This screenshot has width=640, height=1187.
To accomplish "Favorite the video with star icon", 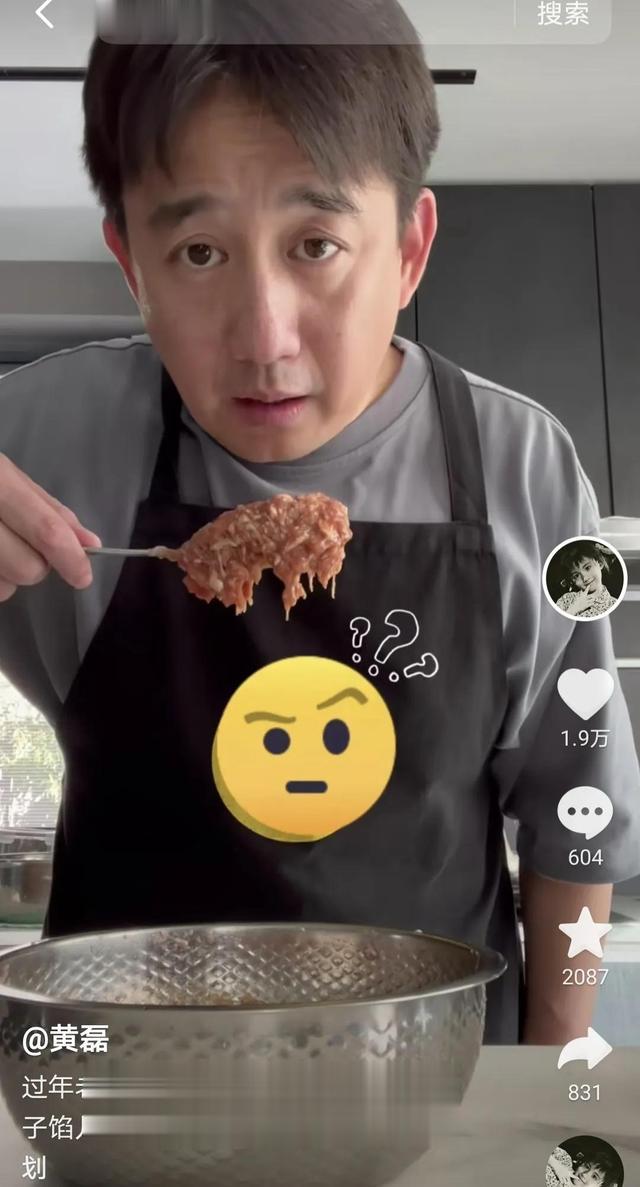I will [x=585, y=932].
